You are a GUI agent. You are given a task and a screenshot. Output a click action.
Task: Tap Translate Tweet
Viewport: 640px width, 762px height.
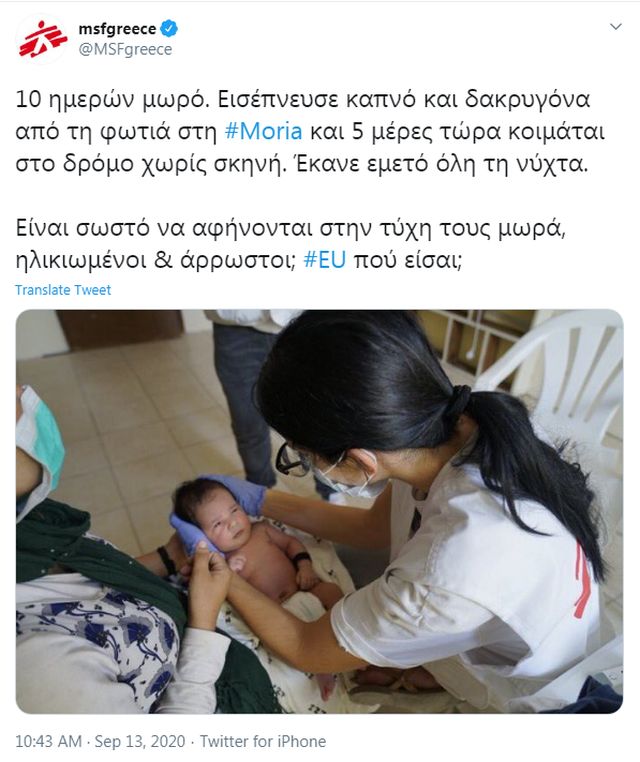coord(63,290)
